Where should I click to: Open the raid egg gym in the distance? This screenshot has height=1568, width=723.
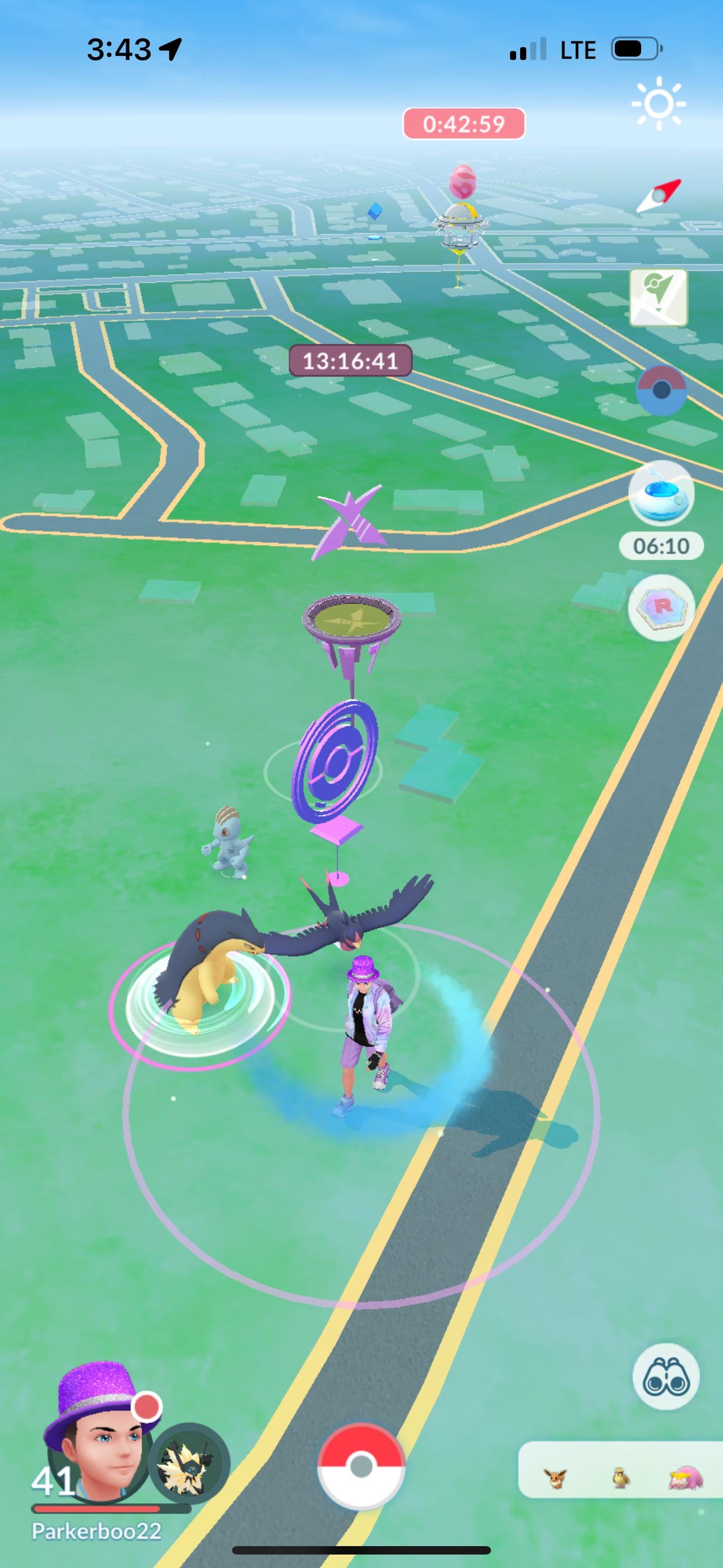461,227
